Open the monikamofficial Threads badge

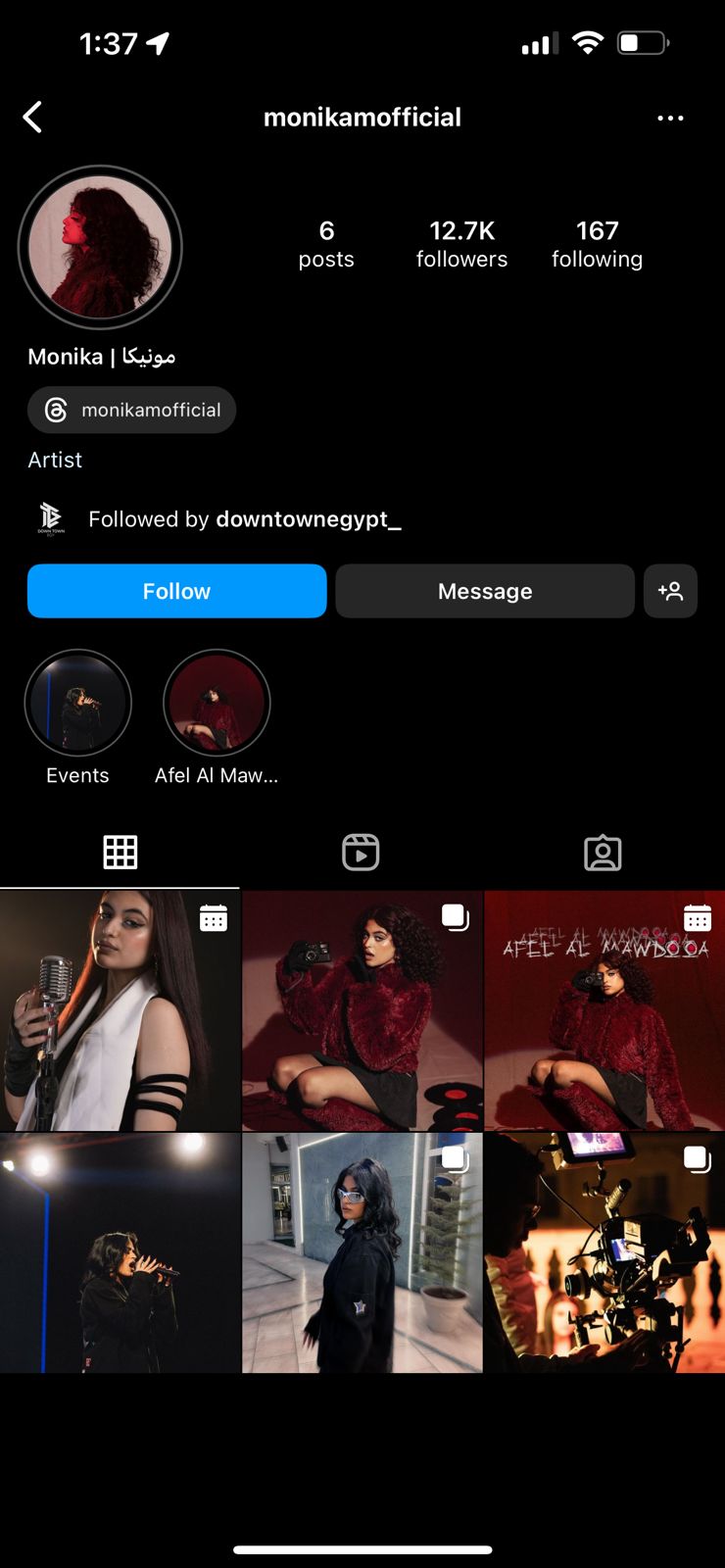(131, 410)
